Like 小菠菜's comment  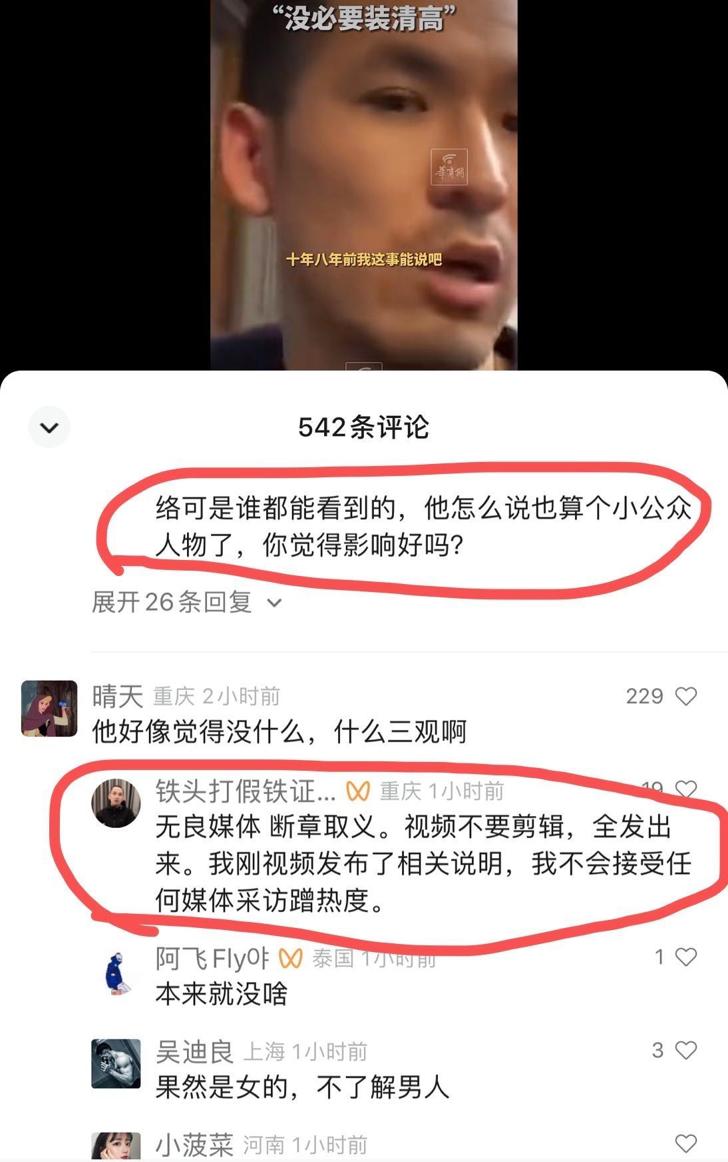(686, 1143)
